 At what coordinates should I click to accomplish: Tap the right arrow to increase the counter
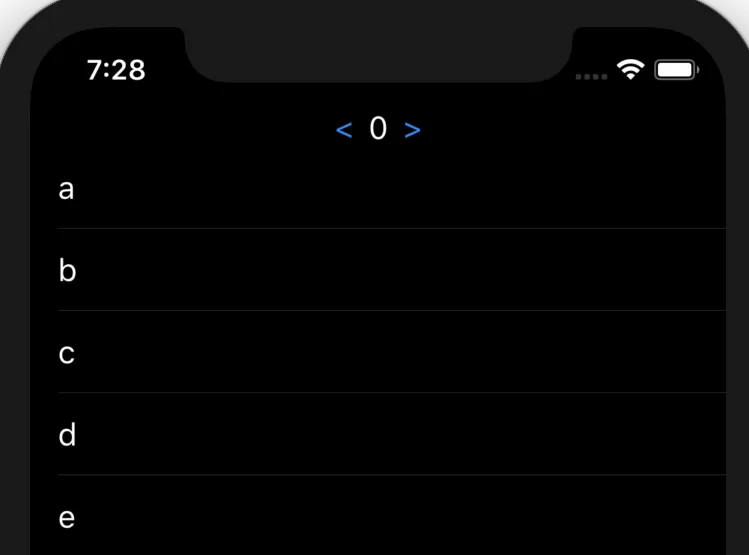point(412,130)
